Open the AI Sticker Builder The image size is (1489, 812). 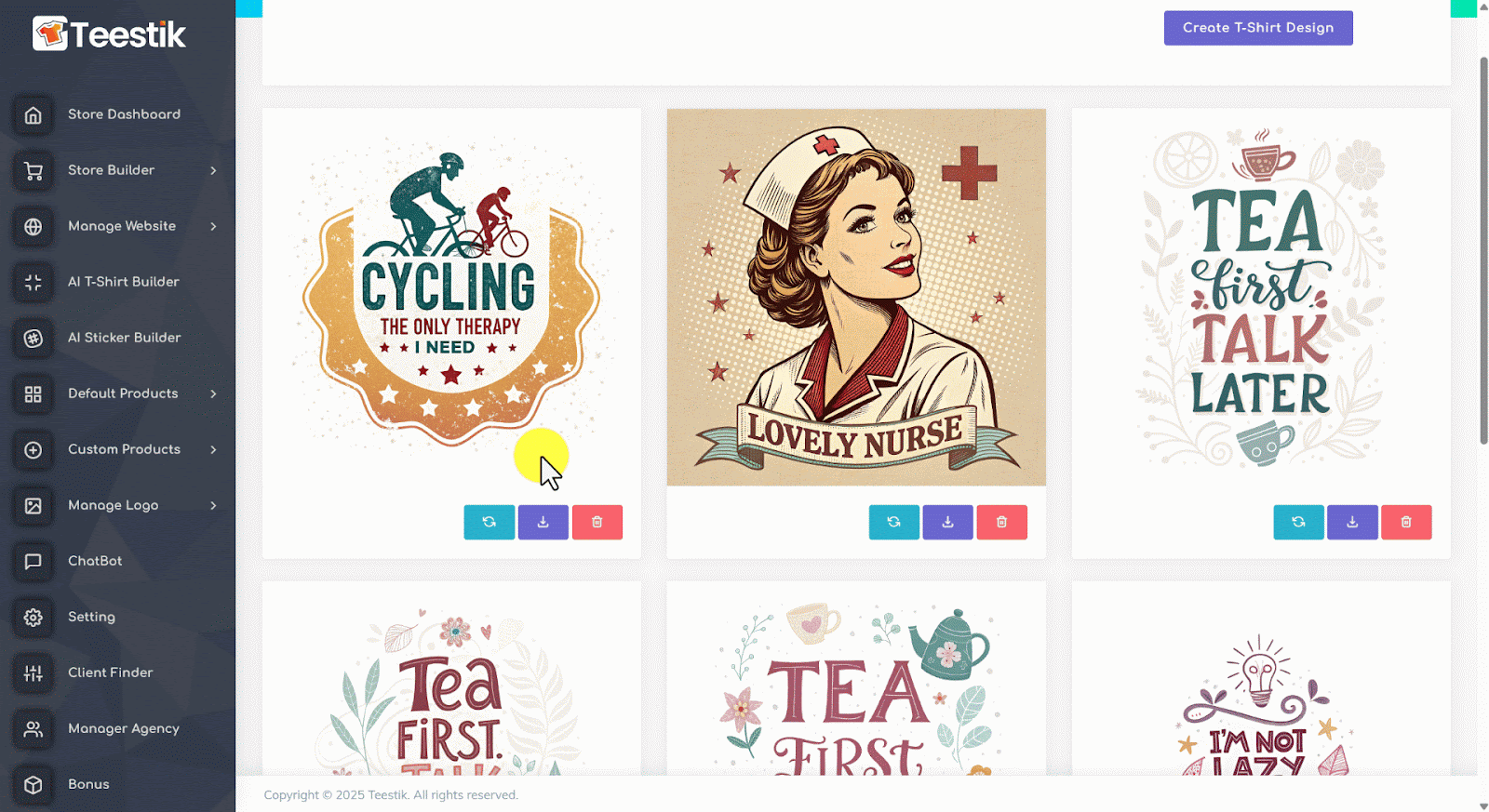[124, 338]
